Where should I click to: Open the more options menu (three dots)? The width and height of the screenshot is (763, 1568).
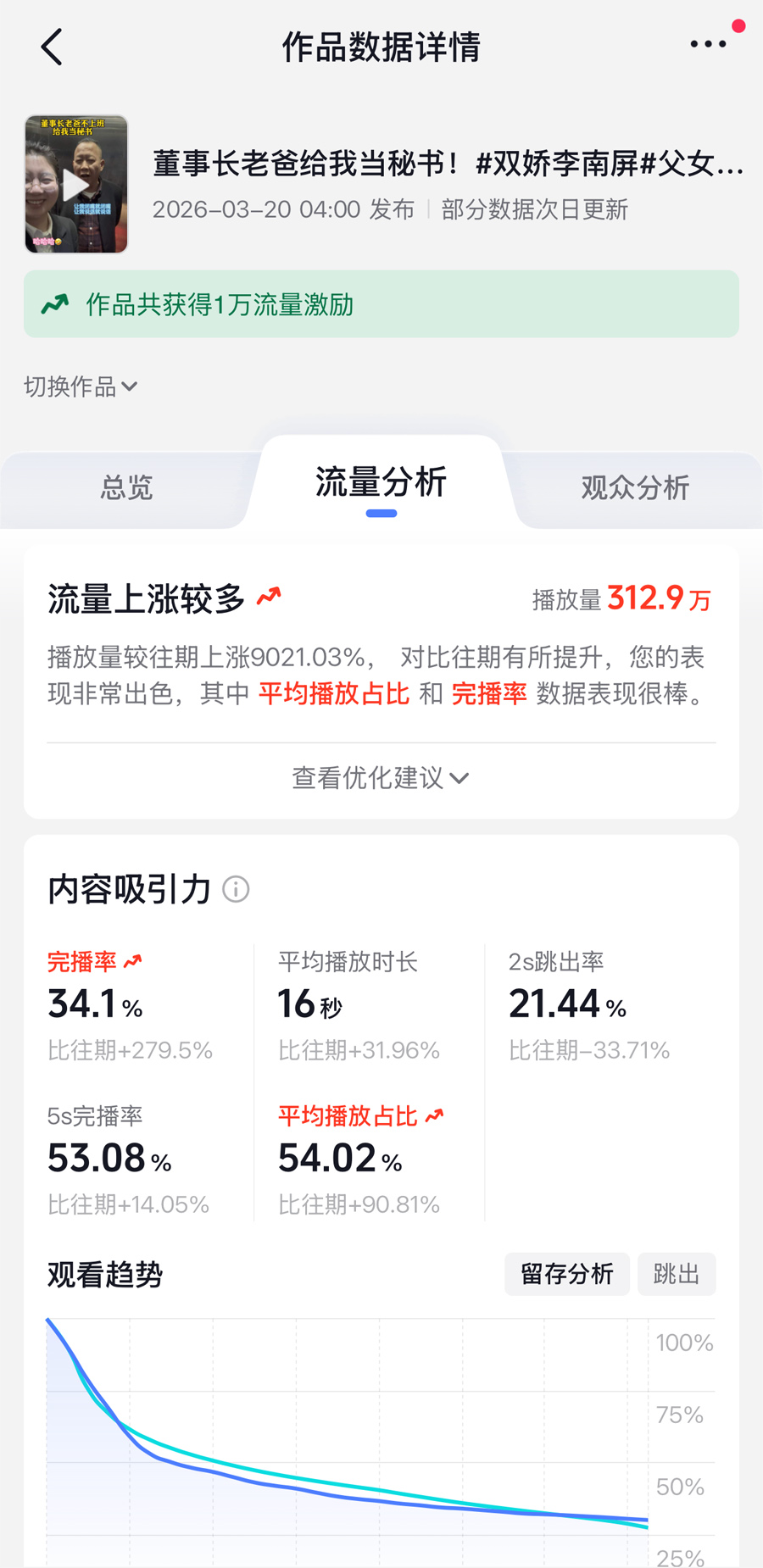coord(708,44)
